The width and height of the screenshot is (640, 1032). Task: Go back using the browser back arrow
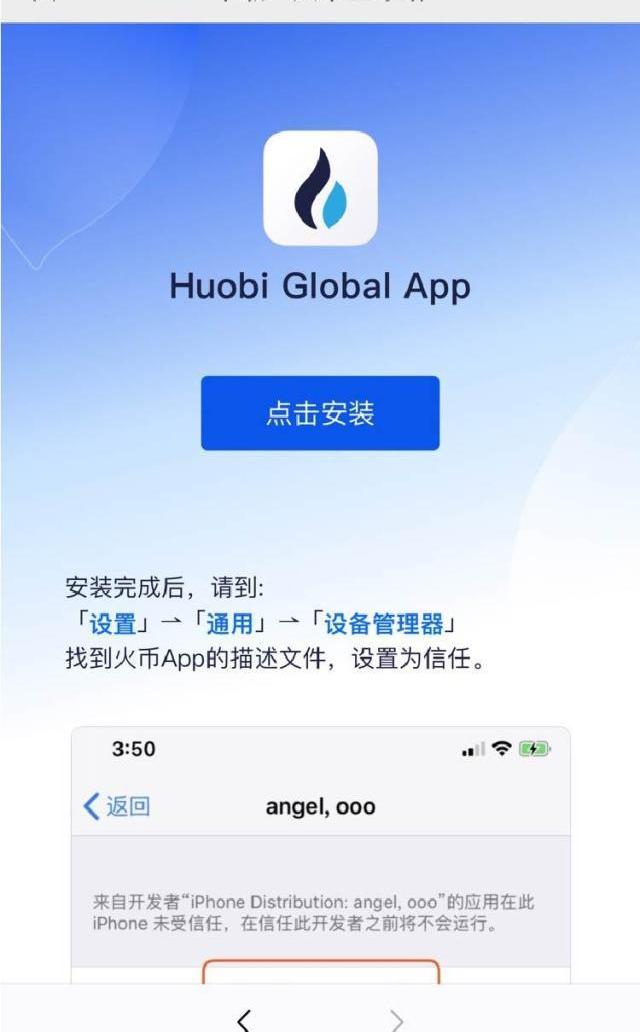(x=245, y=1018)
